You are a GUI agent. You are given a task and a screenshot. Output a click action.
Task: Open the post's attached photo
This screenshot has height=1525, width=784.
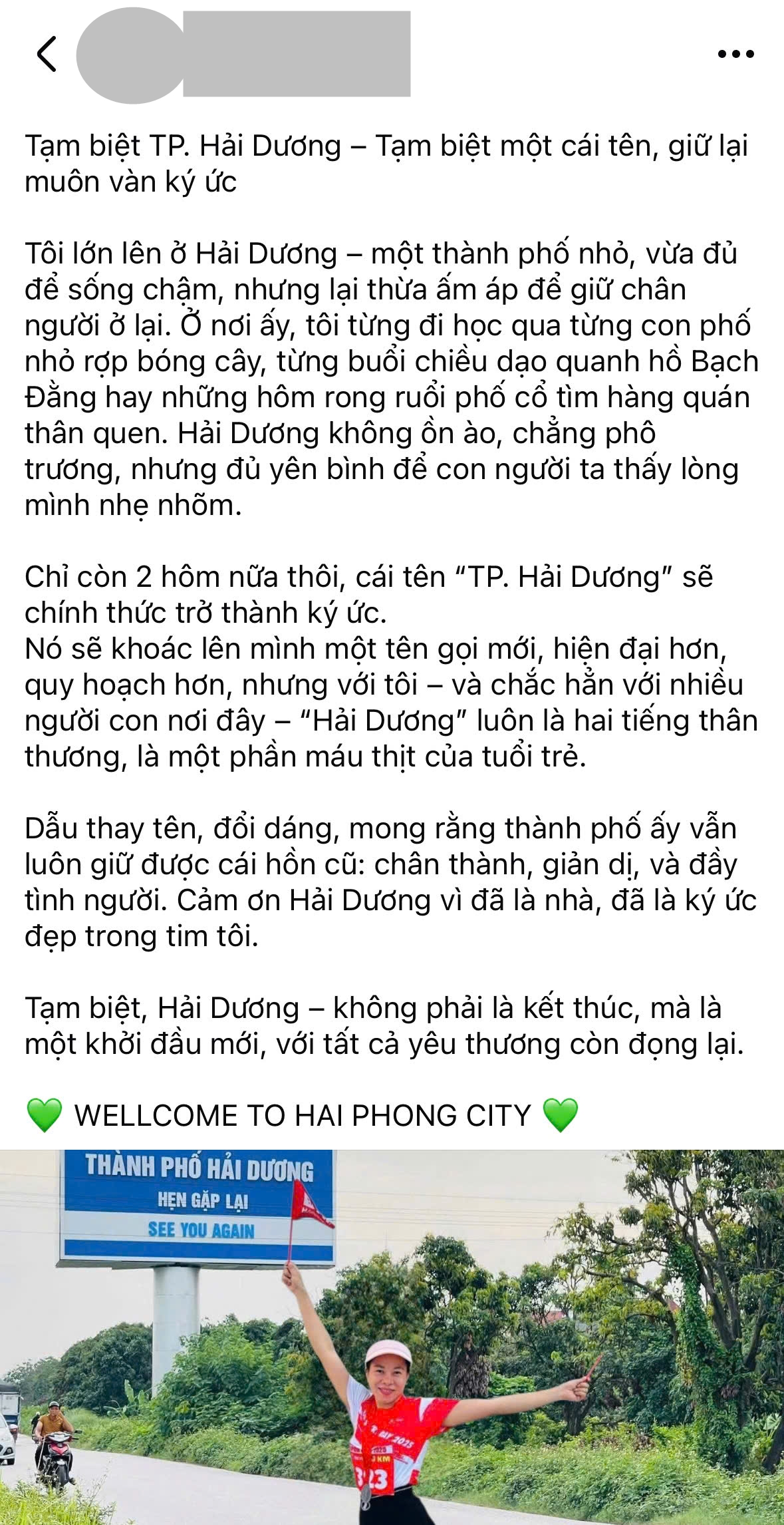click(392, 1336)
